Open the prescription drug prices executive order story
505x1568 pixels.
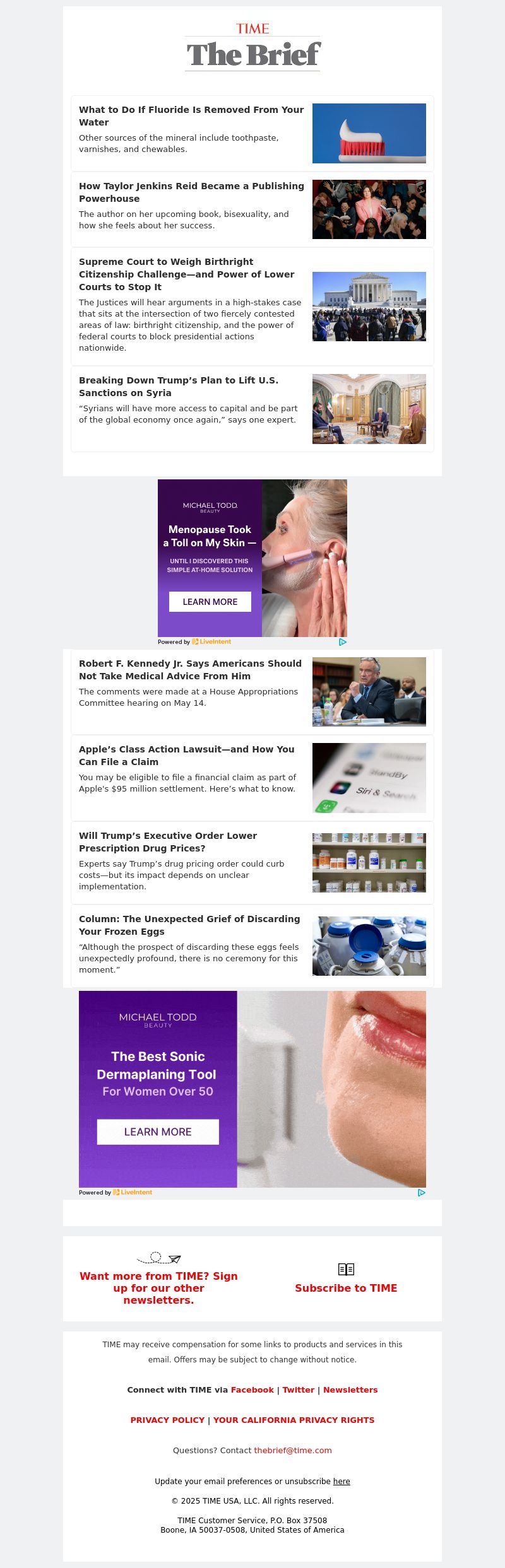pyautogui.click(x=168, y=842)
